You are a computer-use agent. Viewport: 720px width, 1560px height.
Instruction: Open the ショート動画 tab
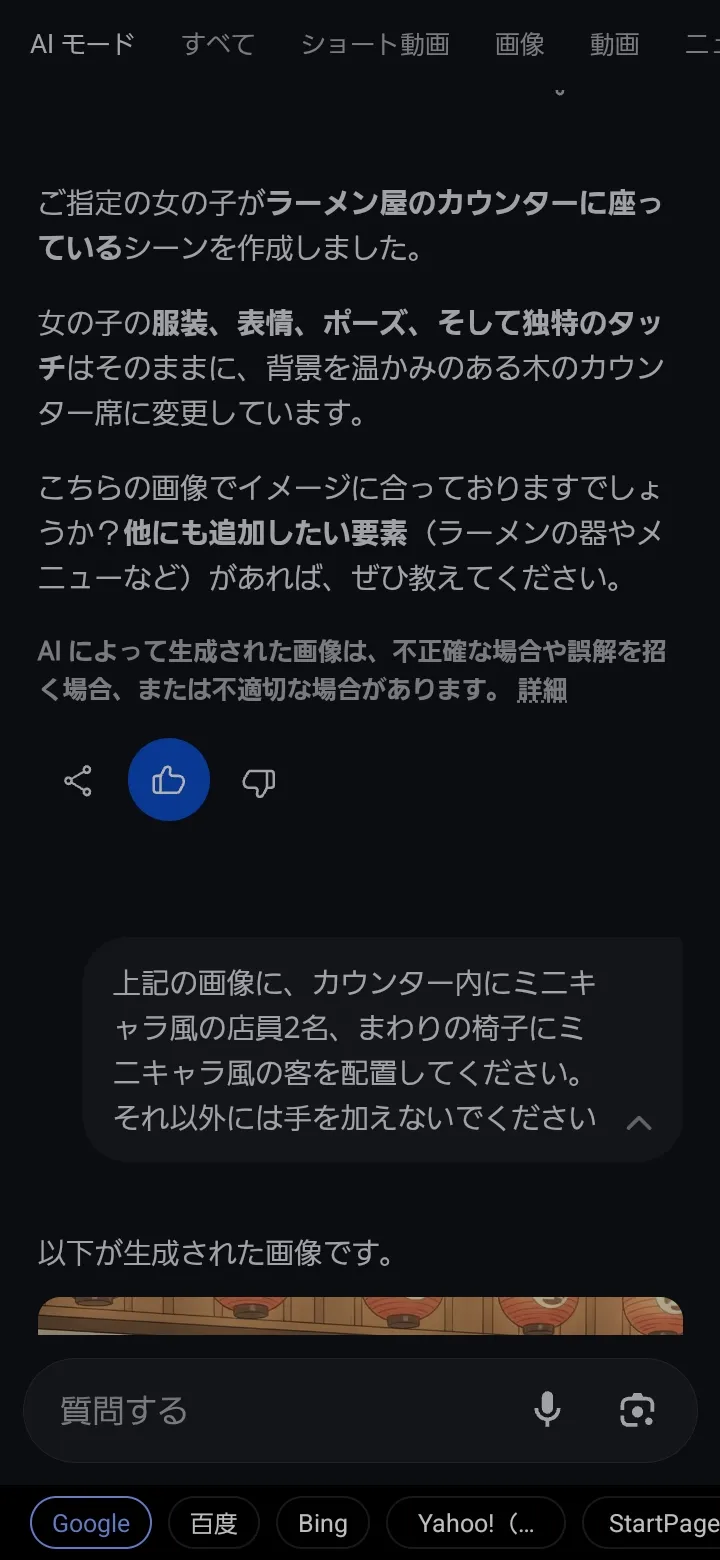[375, 44]
